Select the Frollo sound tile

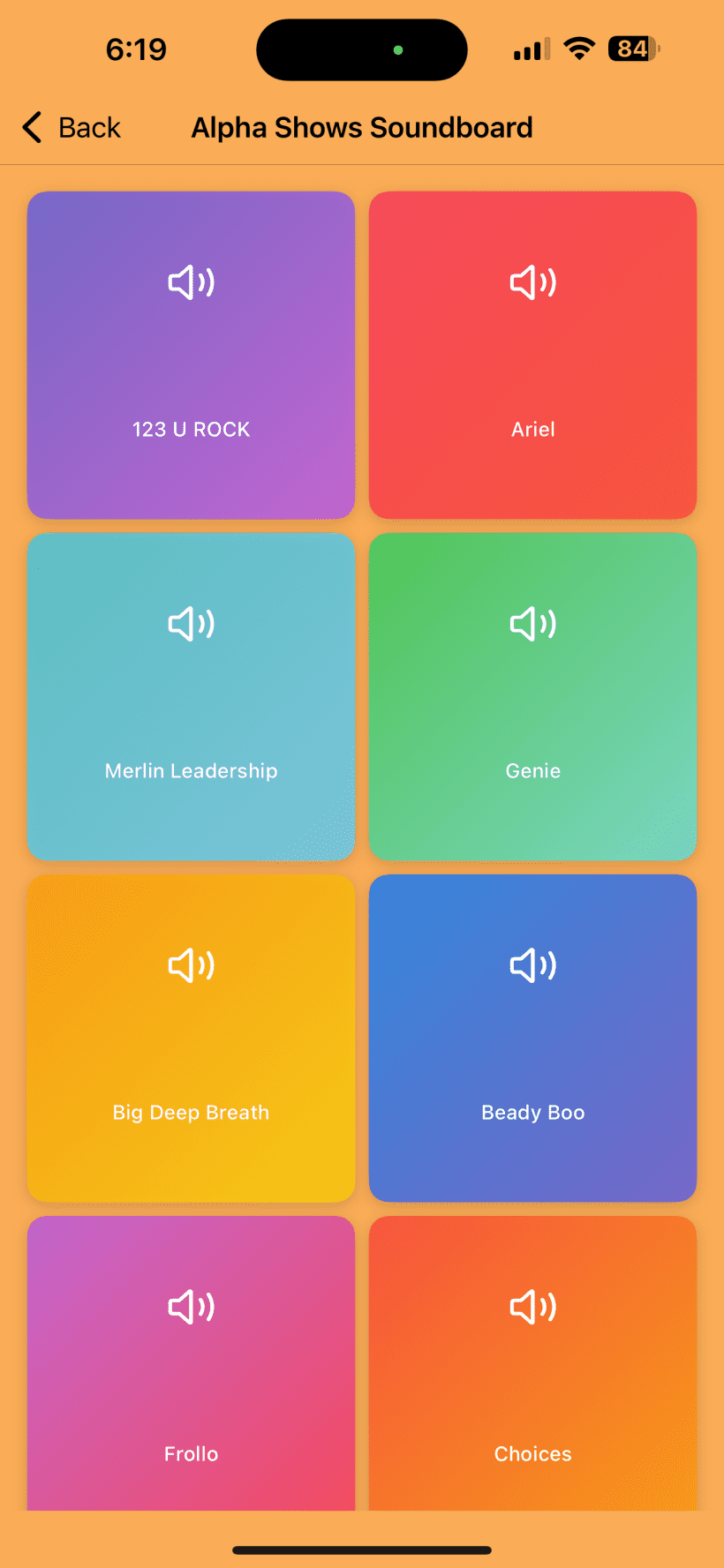coord(191,1363)
